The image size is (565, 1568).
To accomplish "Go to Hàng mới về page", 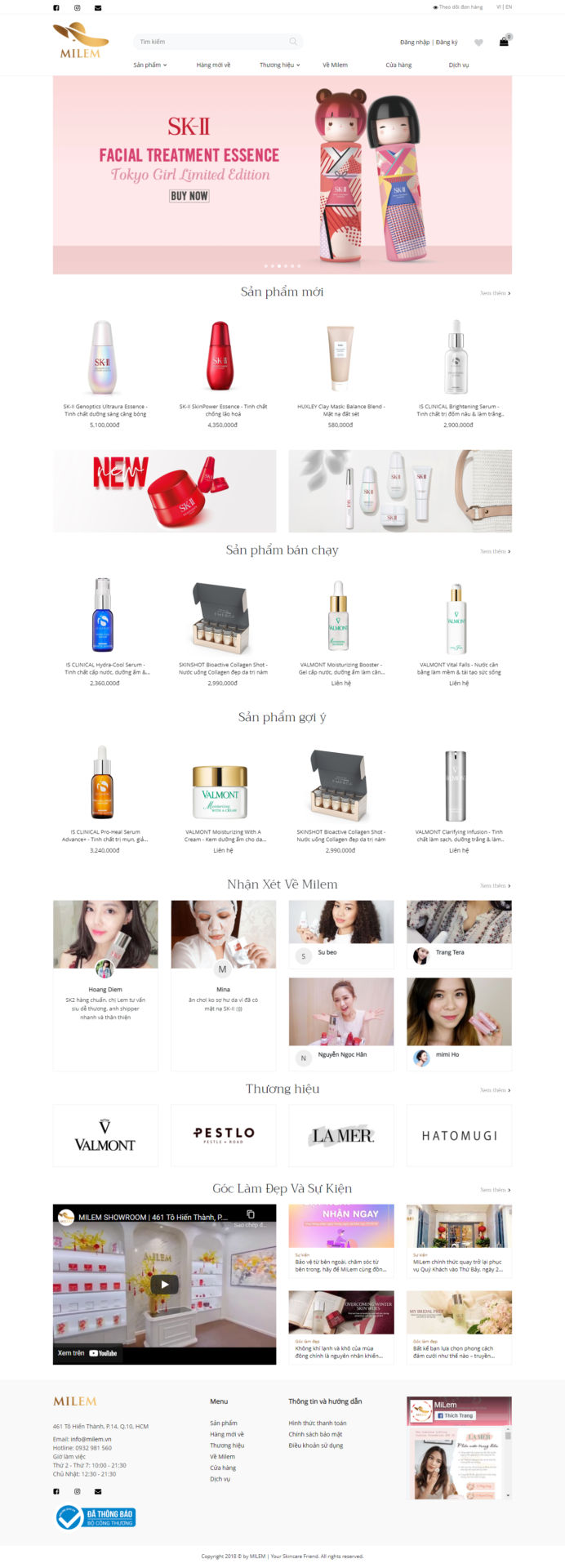I will 213,65.
